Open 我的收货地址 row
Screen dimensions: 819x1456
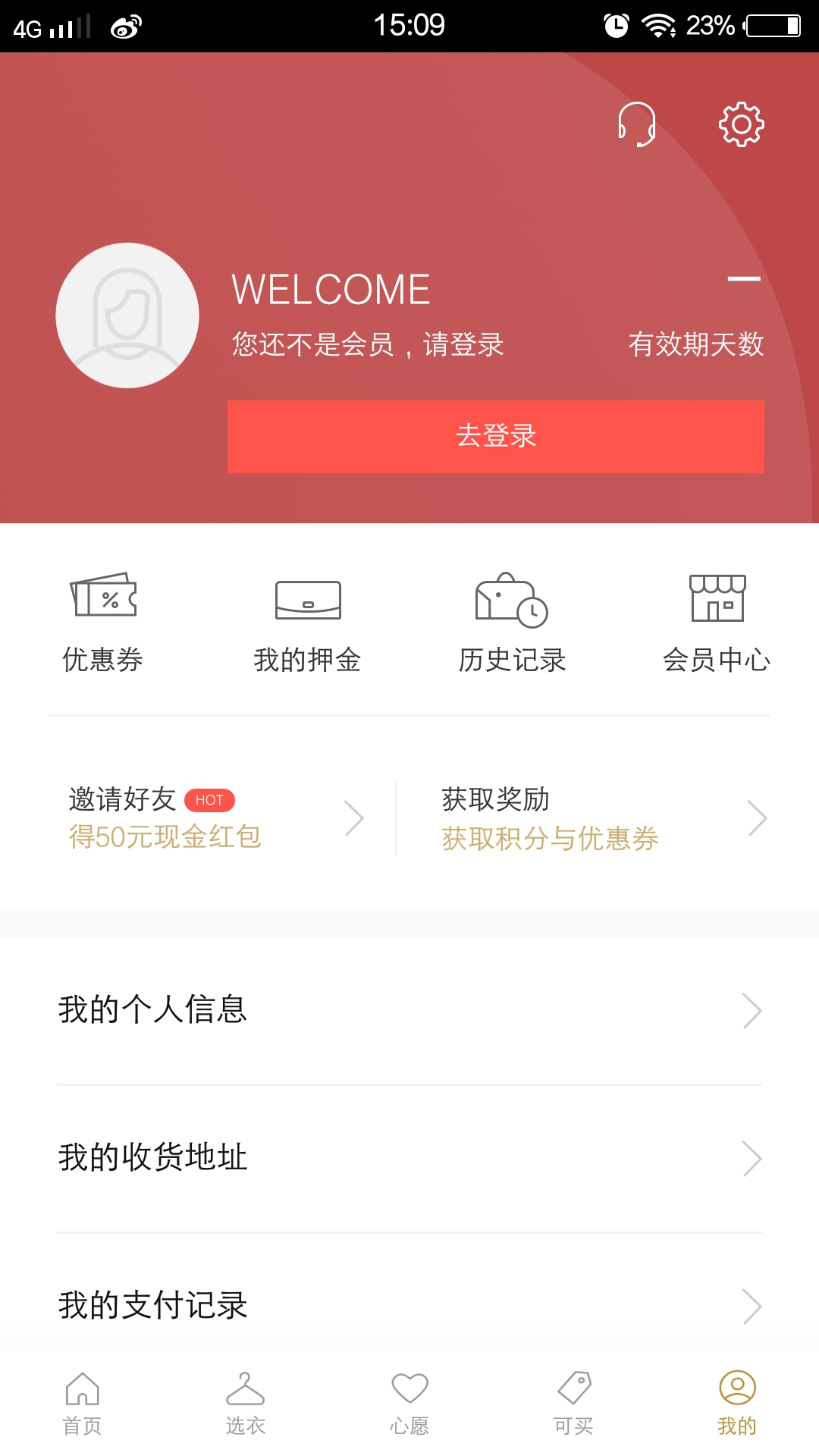409,1158
